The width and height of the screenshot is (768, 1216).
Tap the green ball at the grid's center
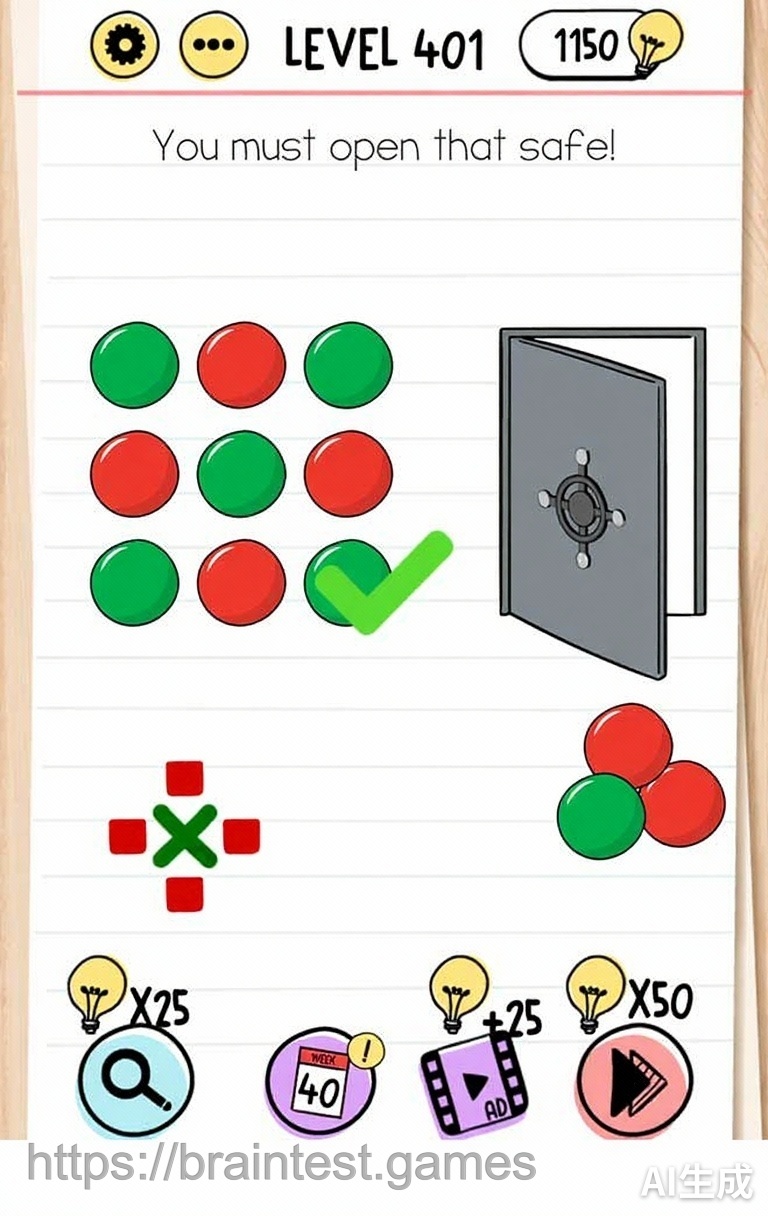(x=241, y=474)
